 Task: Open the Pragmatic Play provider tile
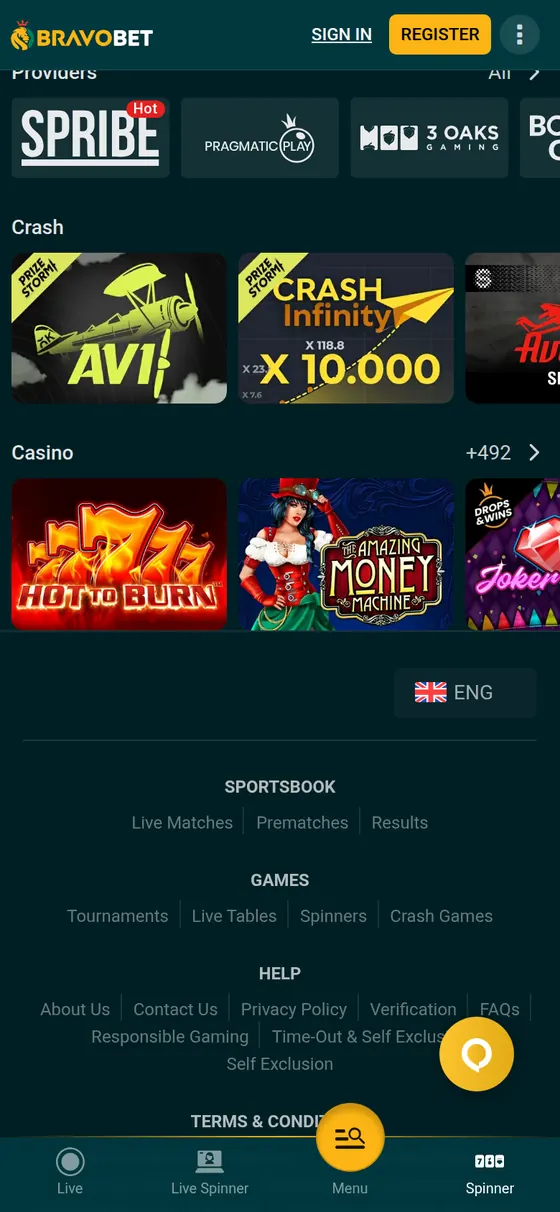(x=260, y=137)
